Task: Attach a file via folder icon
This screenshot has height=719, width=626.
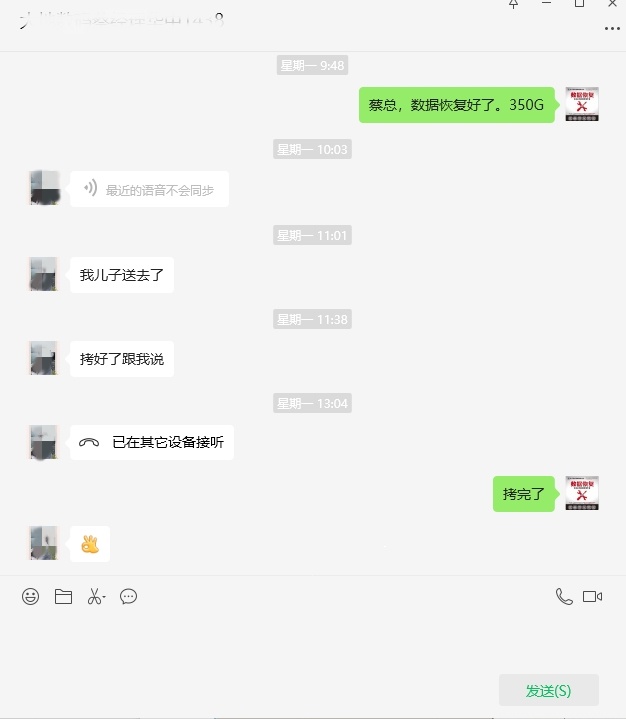Action: [x=63, y=597]
